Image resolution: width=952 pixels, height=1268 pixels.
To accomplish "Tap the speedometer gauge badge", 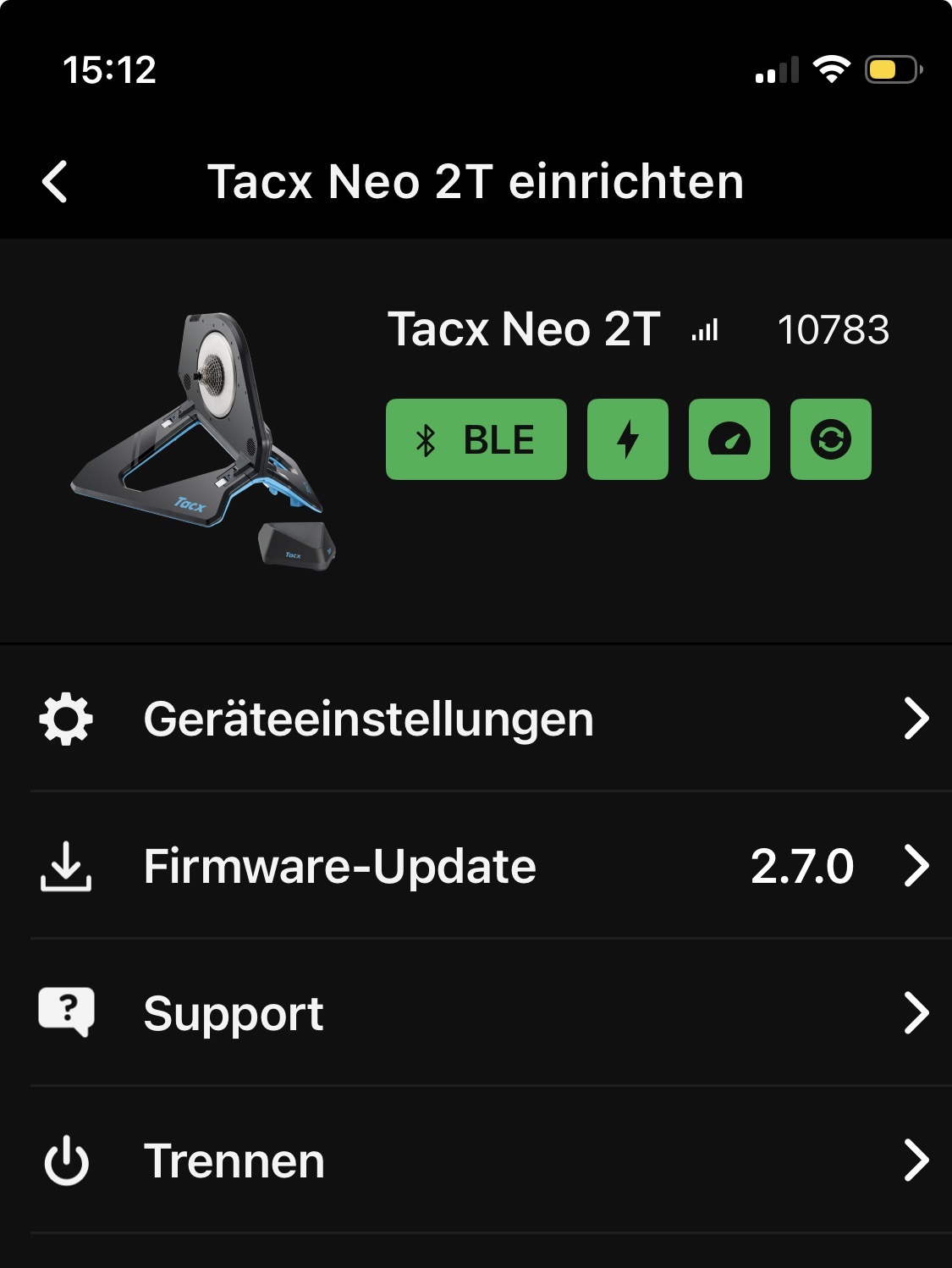I will point(729,439).
